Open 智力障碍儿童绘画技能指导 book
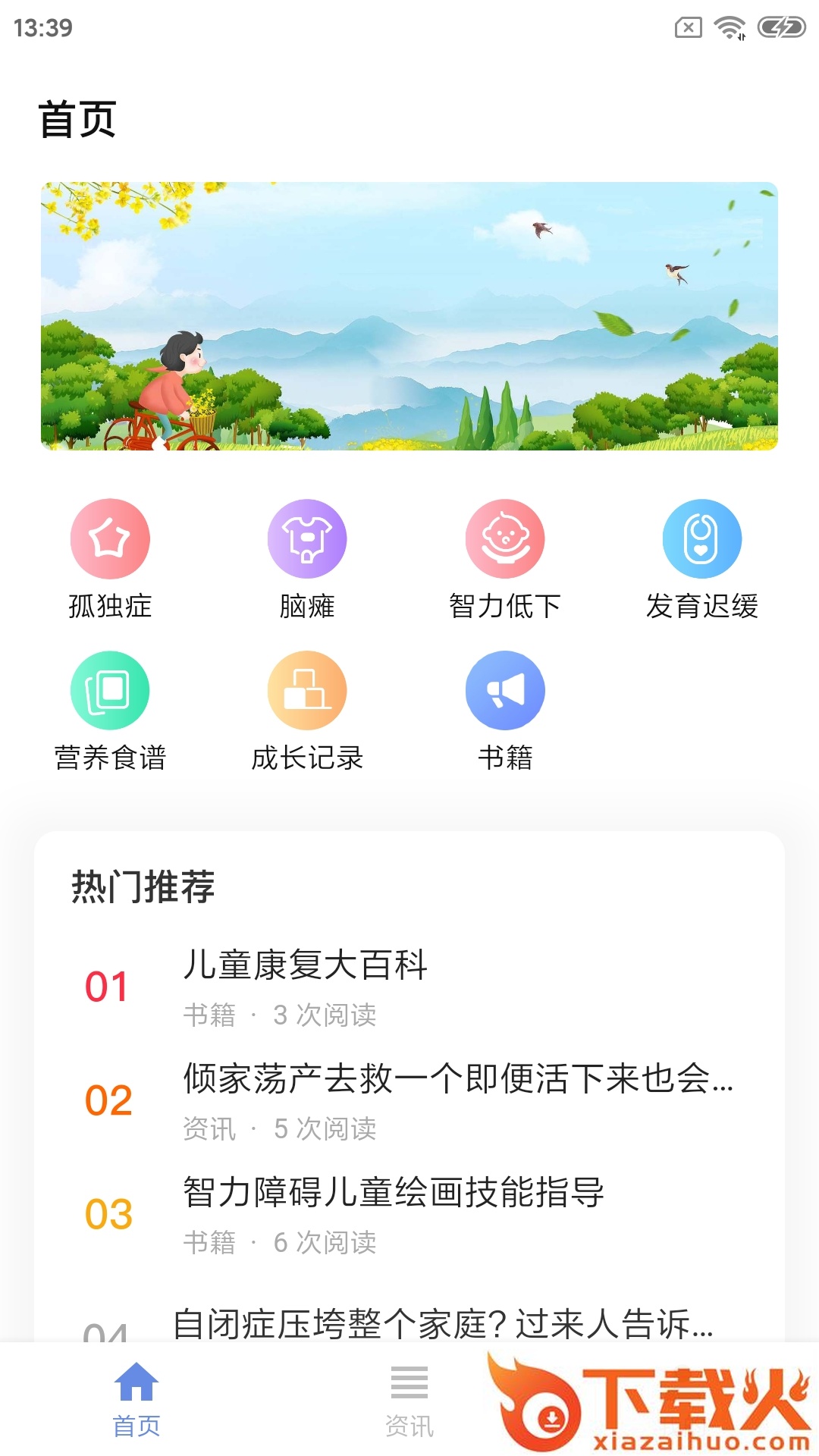Viewport: 819px width, 1456px height. 393,1193
